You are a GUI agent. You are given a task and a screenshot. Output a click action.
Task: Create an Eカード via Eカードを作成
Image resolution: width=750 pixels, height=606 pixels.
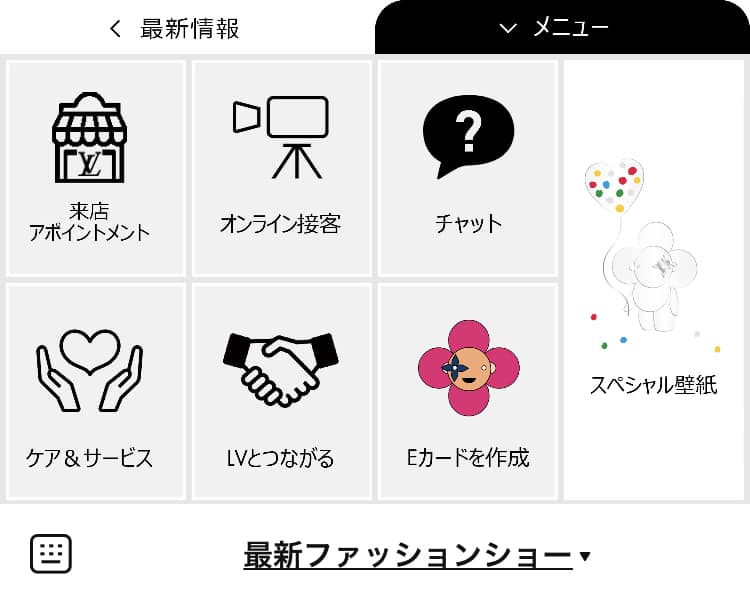(468, 391)
